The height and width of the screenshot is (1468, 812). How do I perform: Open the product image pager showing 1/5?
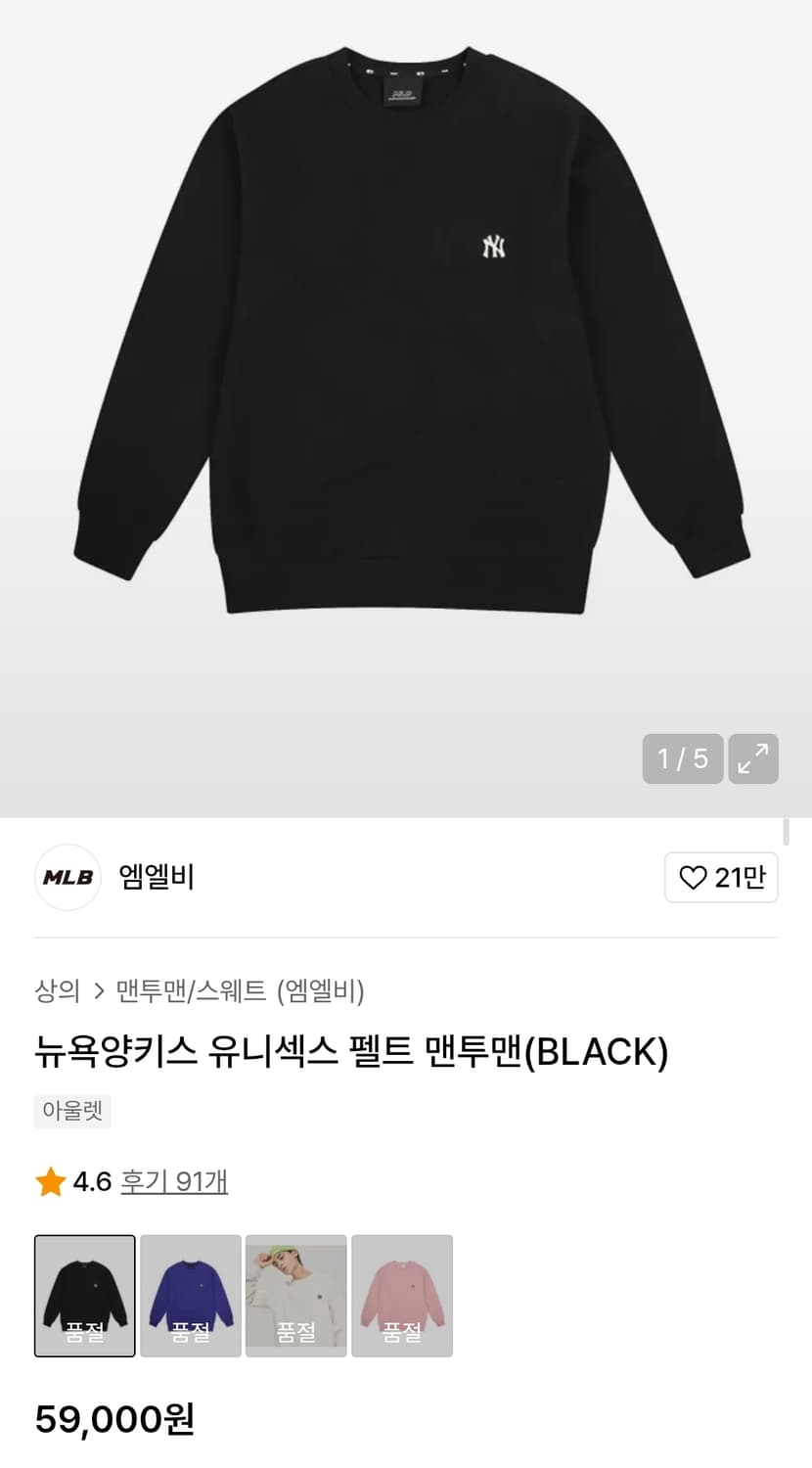[683, 758]
